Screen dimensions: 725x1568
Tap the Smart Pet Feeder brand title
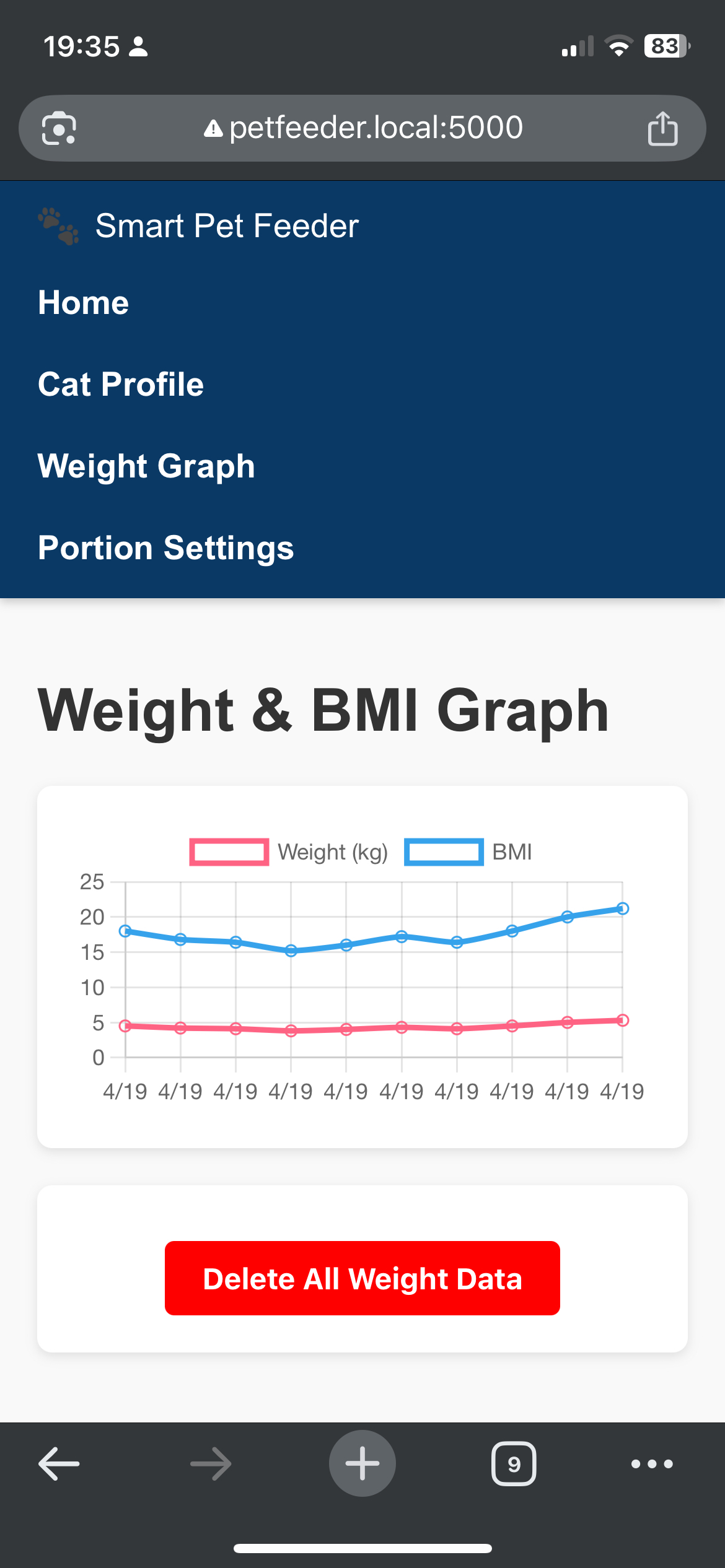point(227,226)
